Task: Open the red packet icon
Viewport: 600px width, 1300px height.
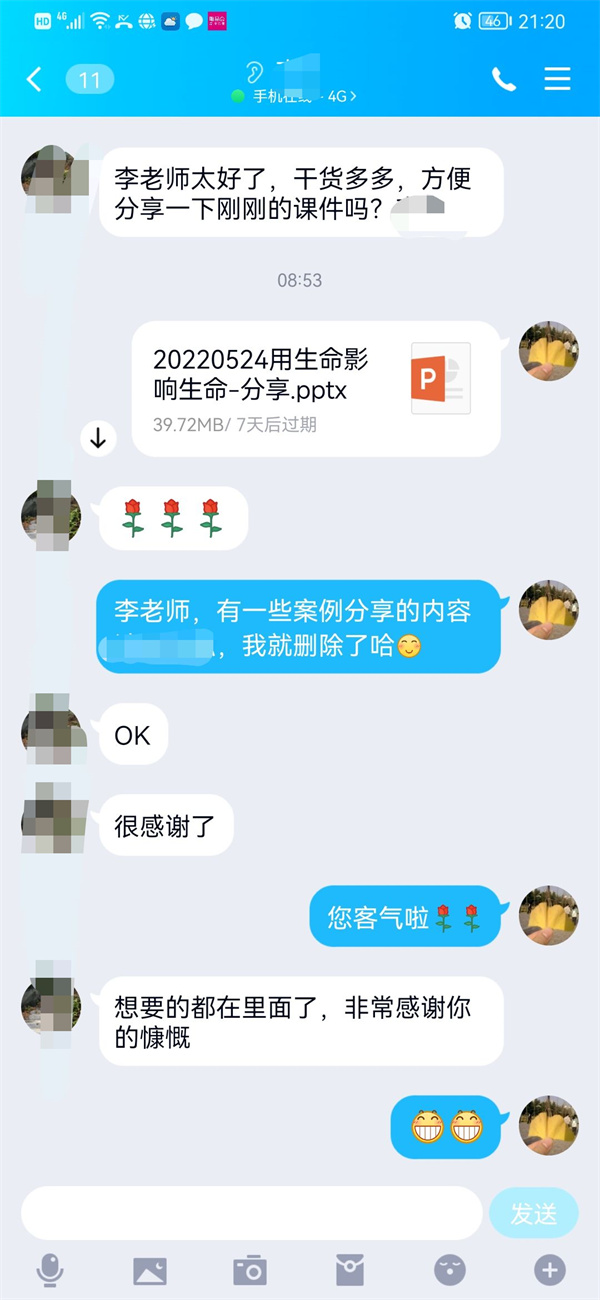Action: 350,1270
